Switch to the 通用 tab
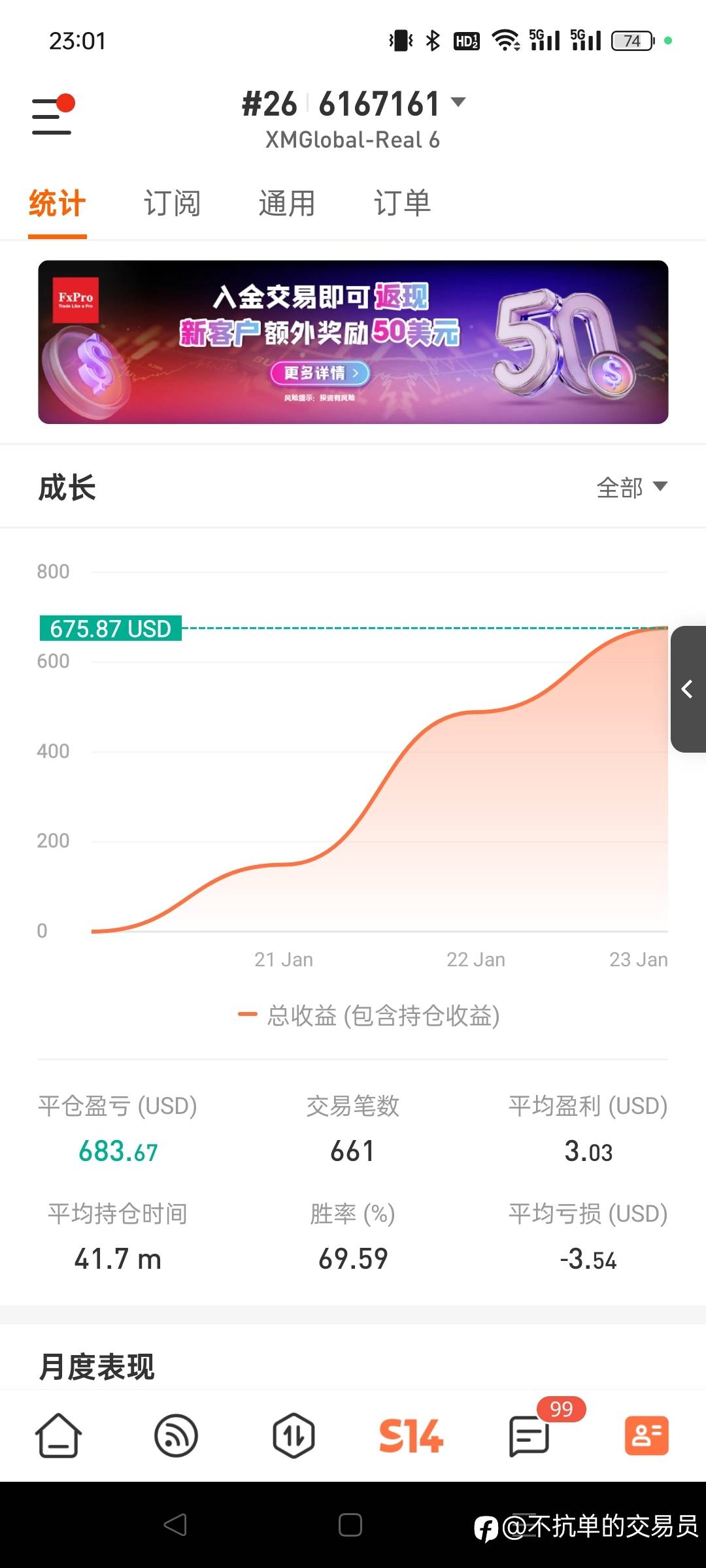This screenshot has width=706, height=1568. pos(287,204)
